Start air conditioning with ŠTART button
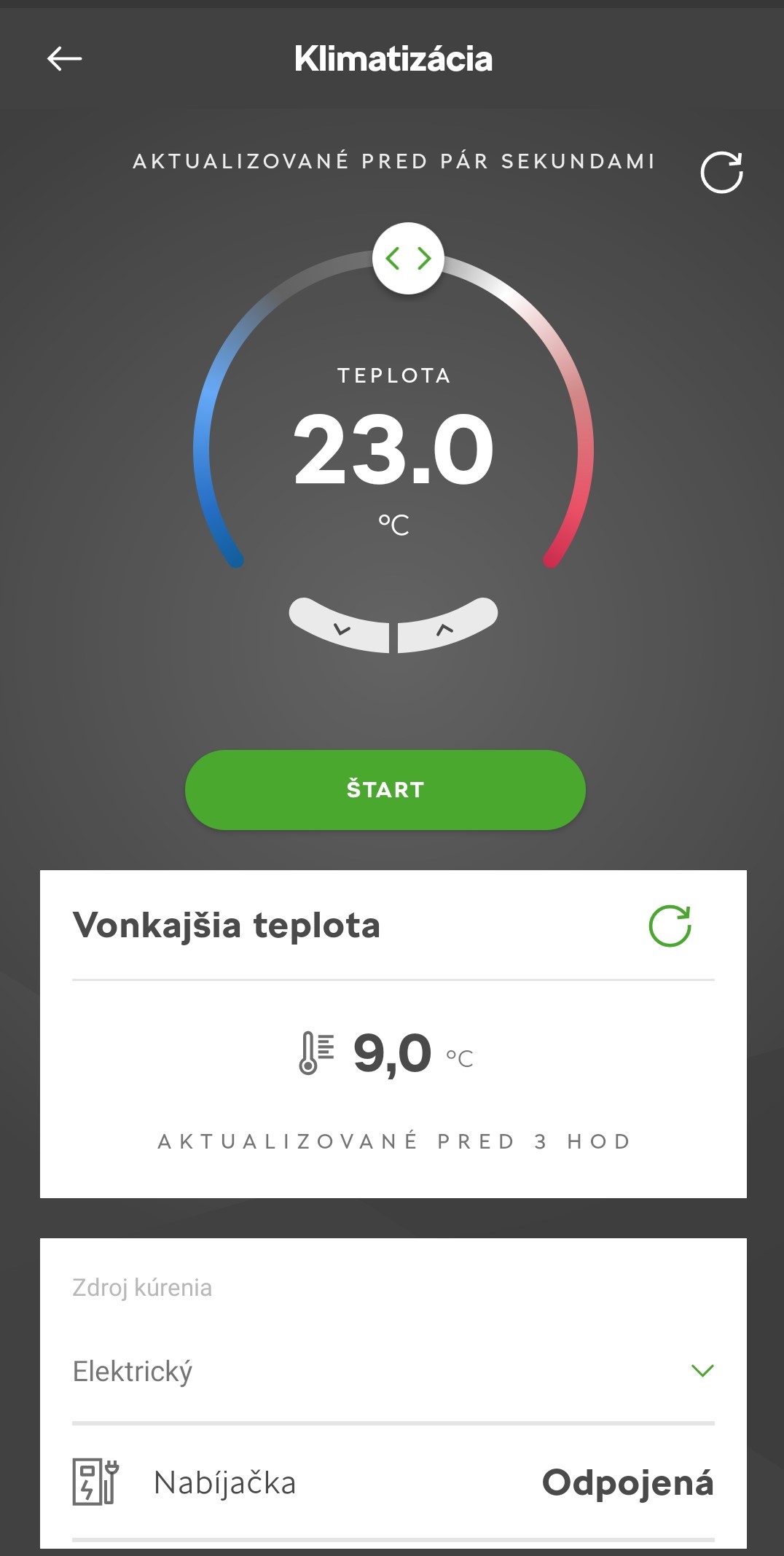The image size is (784, 1556). [x=385, y=790]
